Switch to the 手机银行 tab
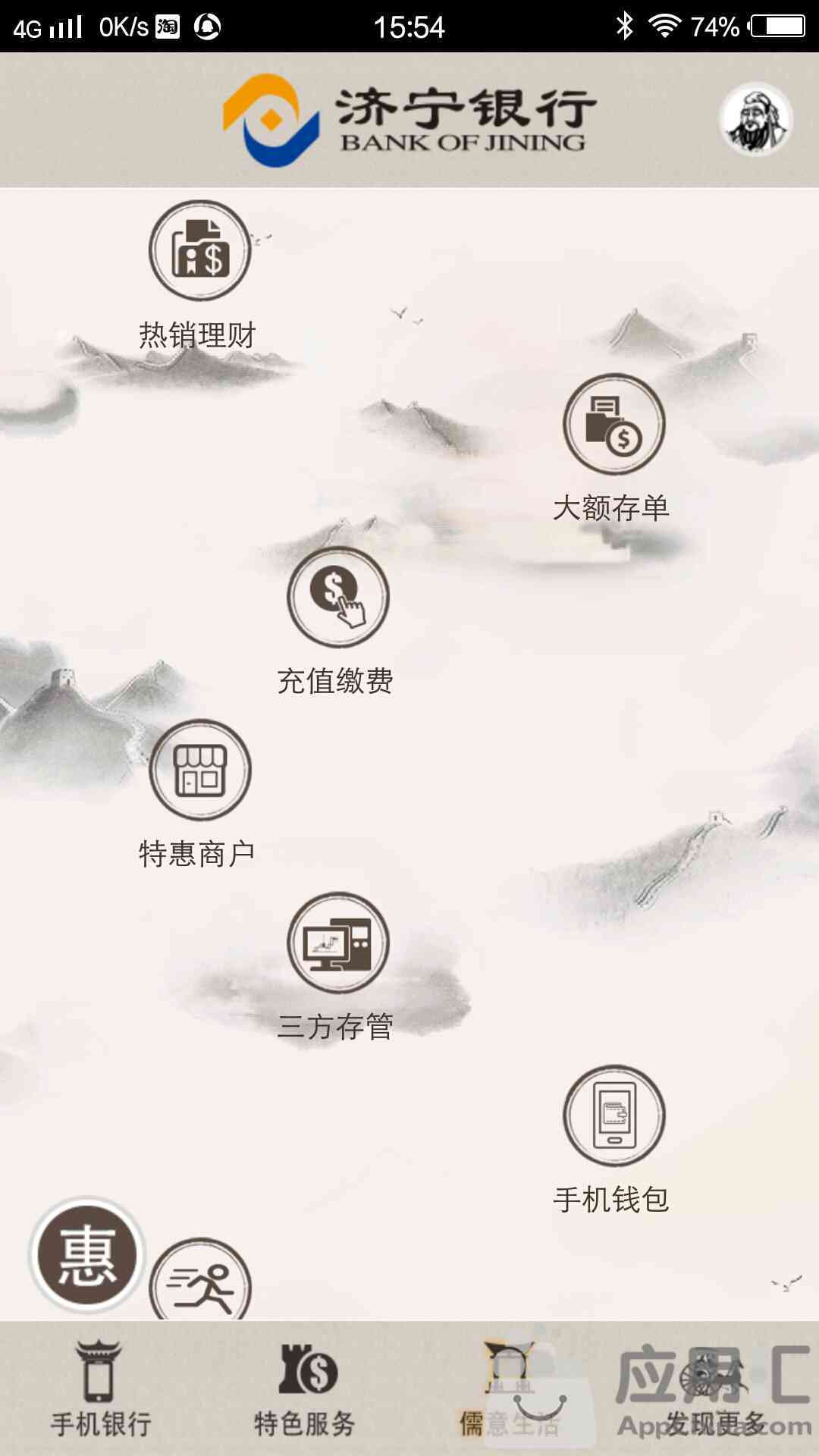819x1456 pixels. [100, 1389]
